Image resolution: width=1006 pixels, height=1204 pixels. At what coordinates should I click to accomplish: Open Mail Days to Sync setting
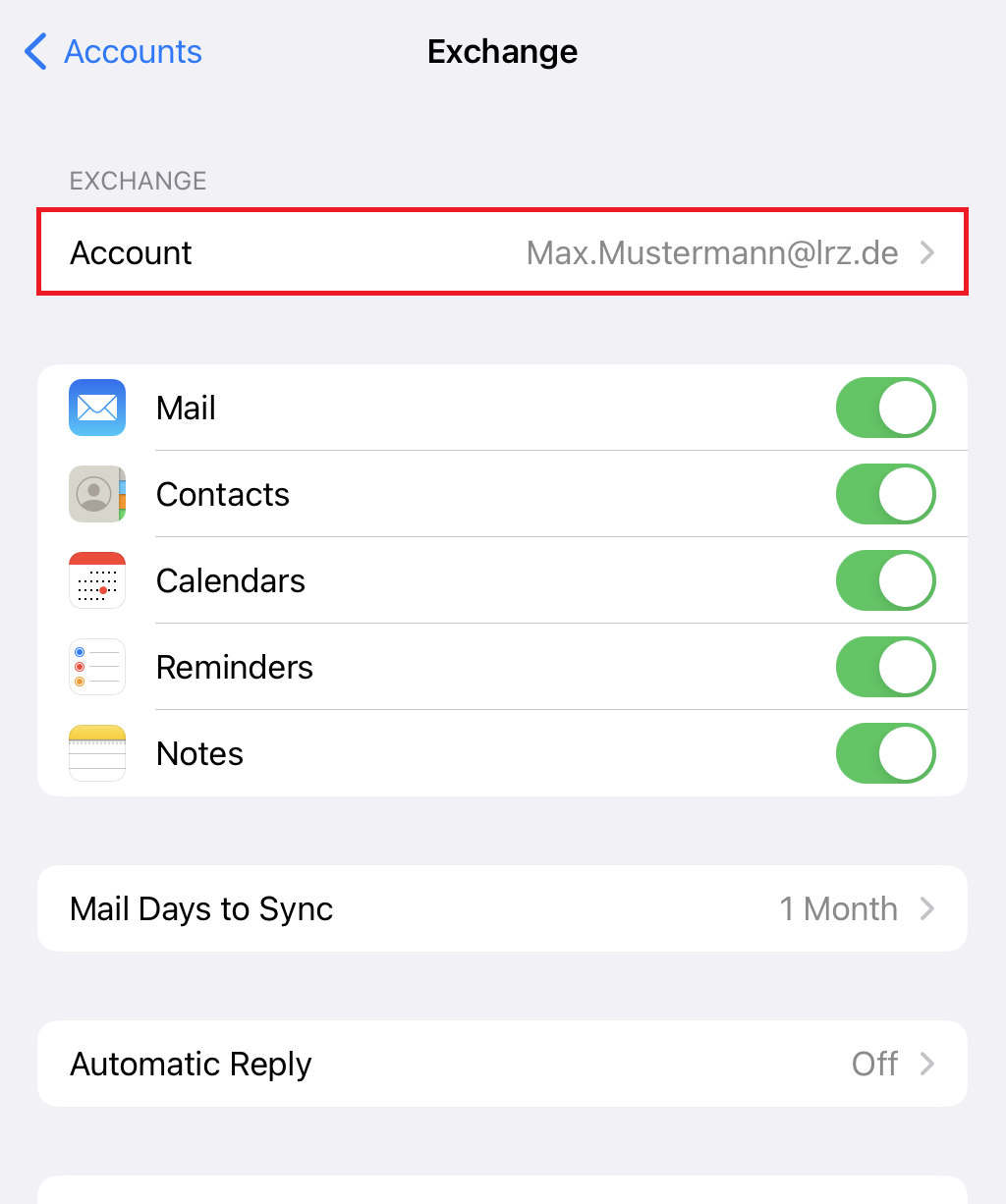click(x=502, y=909)
